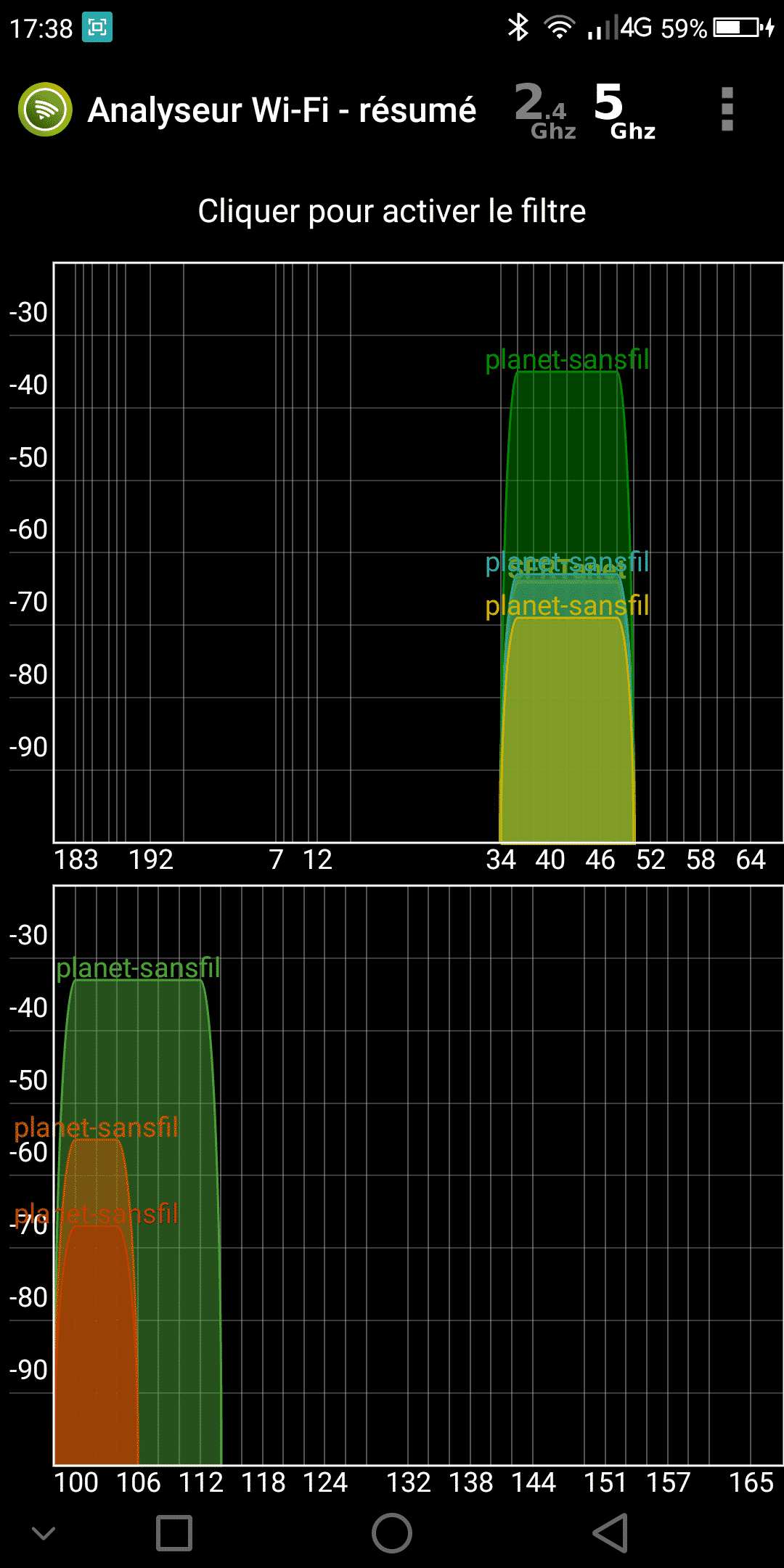Viewport: 784px width, 1568px height.
Task: Open the overflow menu
Action: (x=727, y=110)
